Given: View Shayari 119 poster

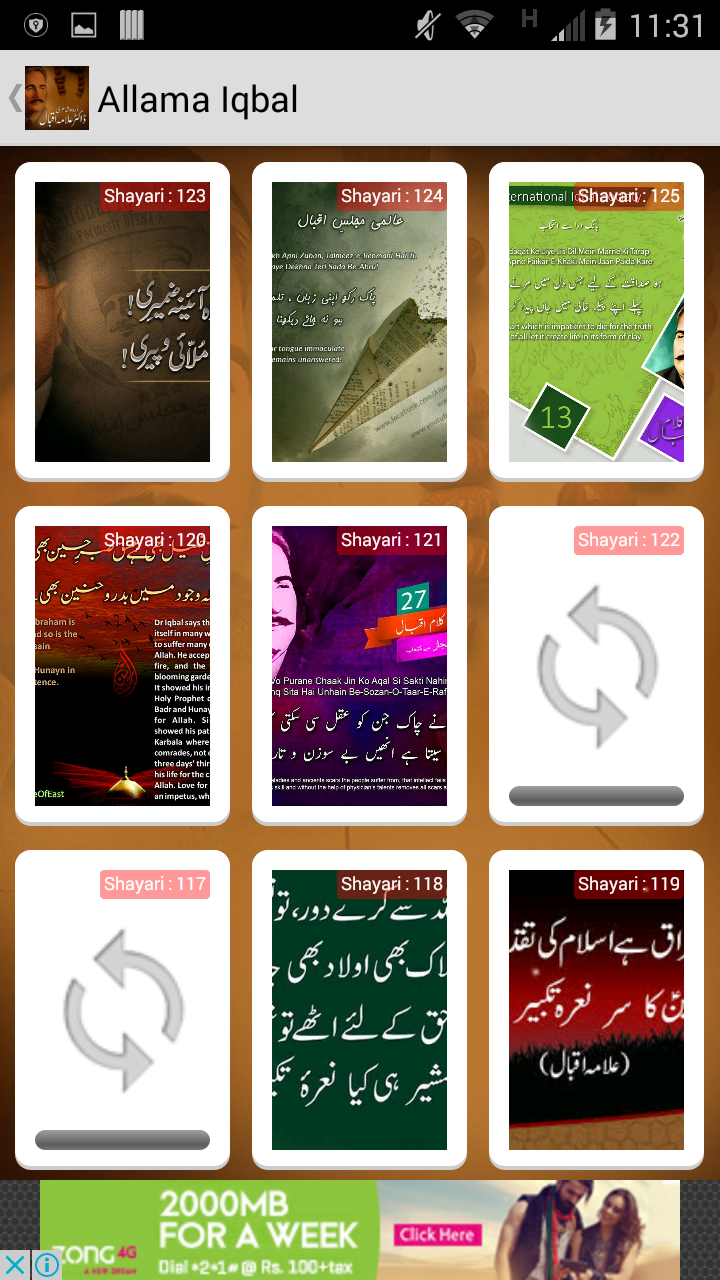Looking at the screenshot, I should click(596, 1010).
